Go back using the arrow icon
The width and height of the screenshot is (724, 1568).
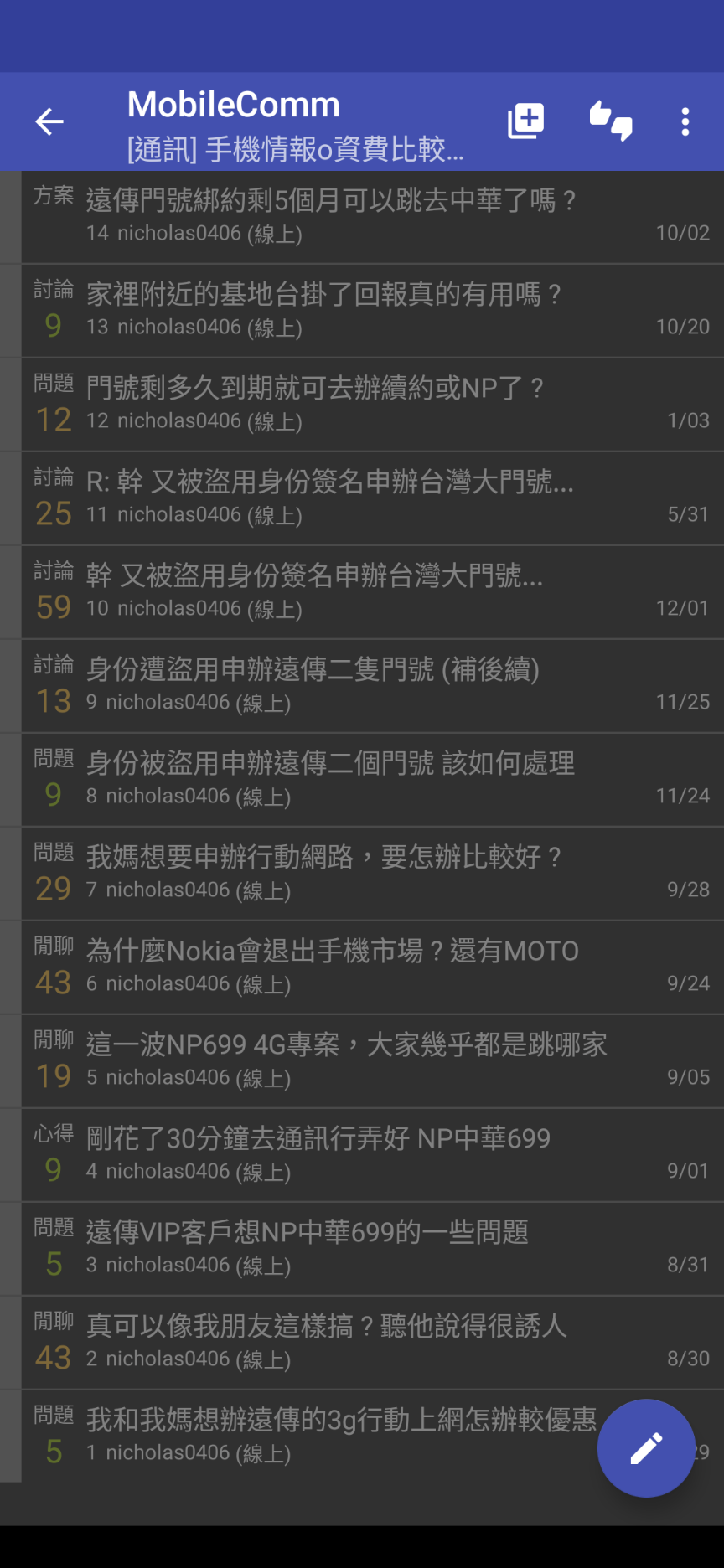pyautogui.click(x=49, y=122)
